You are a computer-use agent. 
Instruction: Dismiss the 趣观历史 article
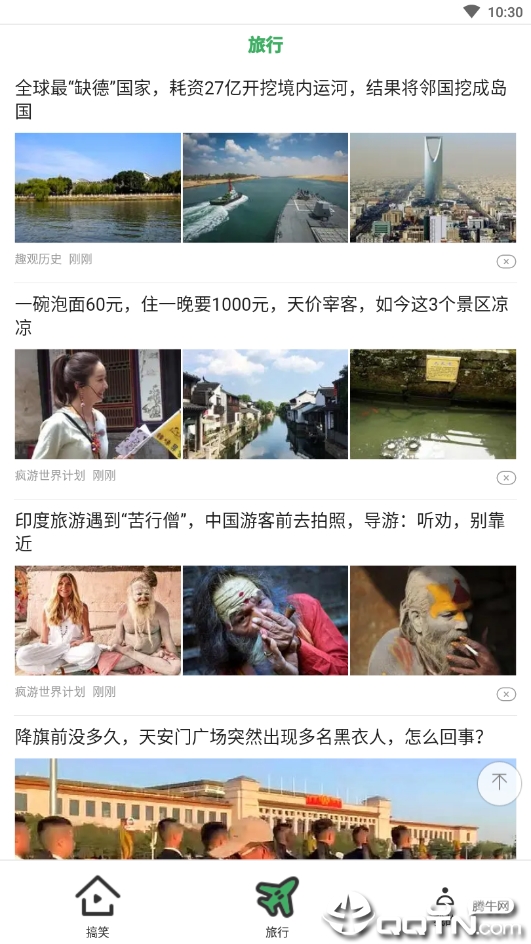pos(506,261)
